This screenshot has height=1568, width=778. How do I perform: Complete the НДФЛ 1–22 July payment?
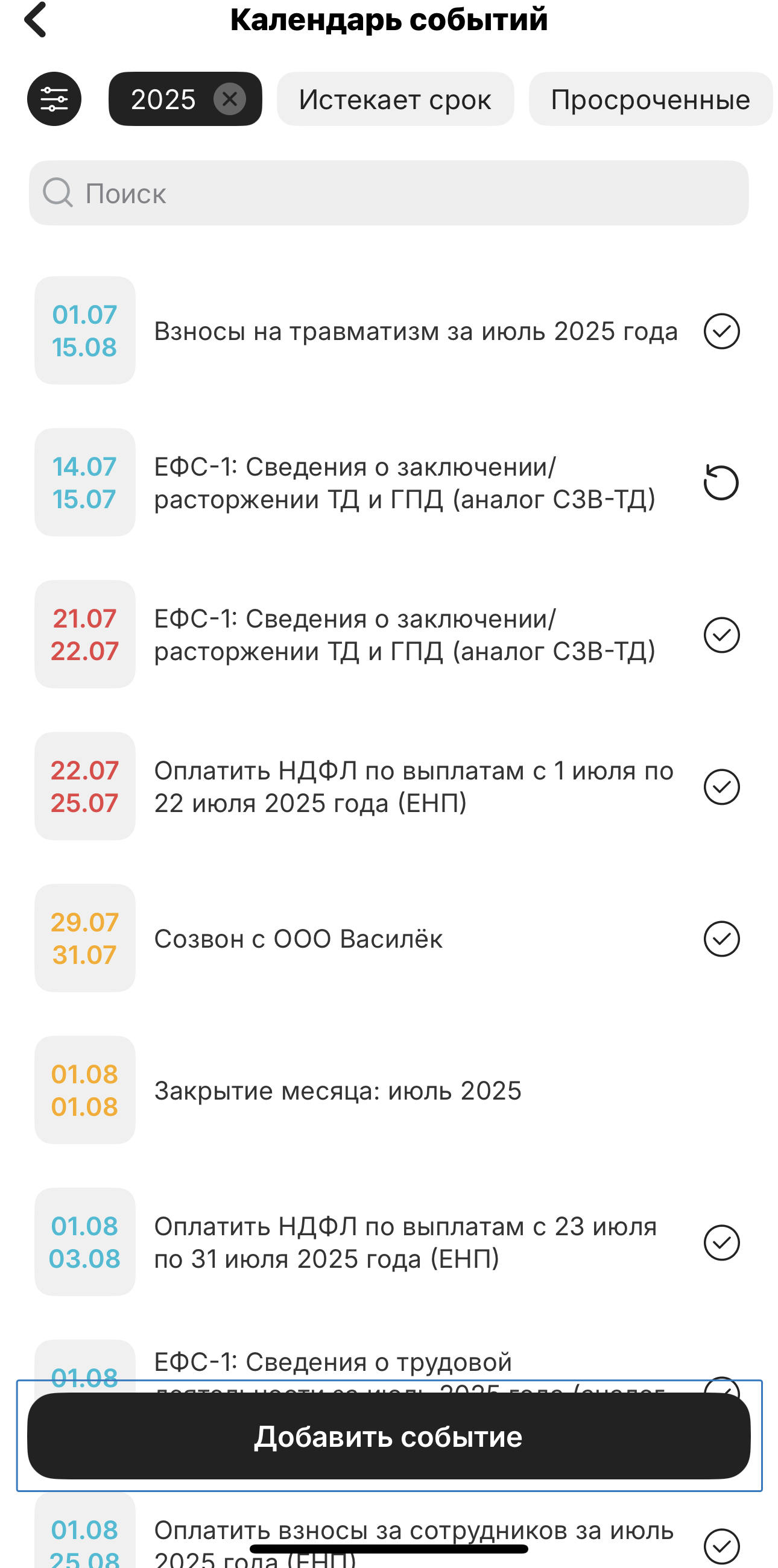(x=721, y=787)
